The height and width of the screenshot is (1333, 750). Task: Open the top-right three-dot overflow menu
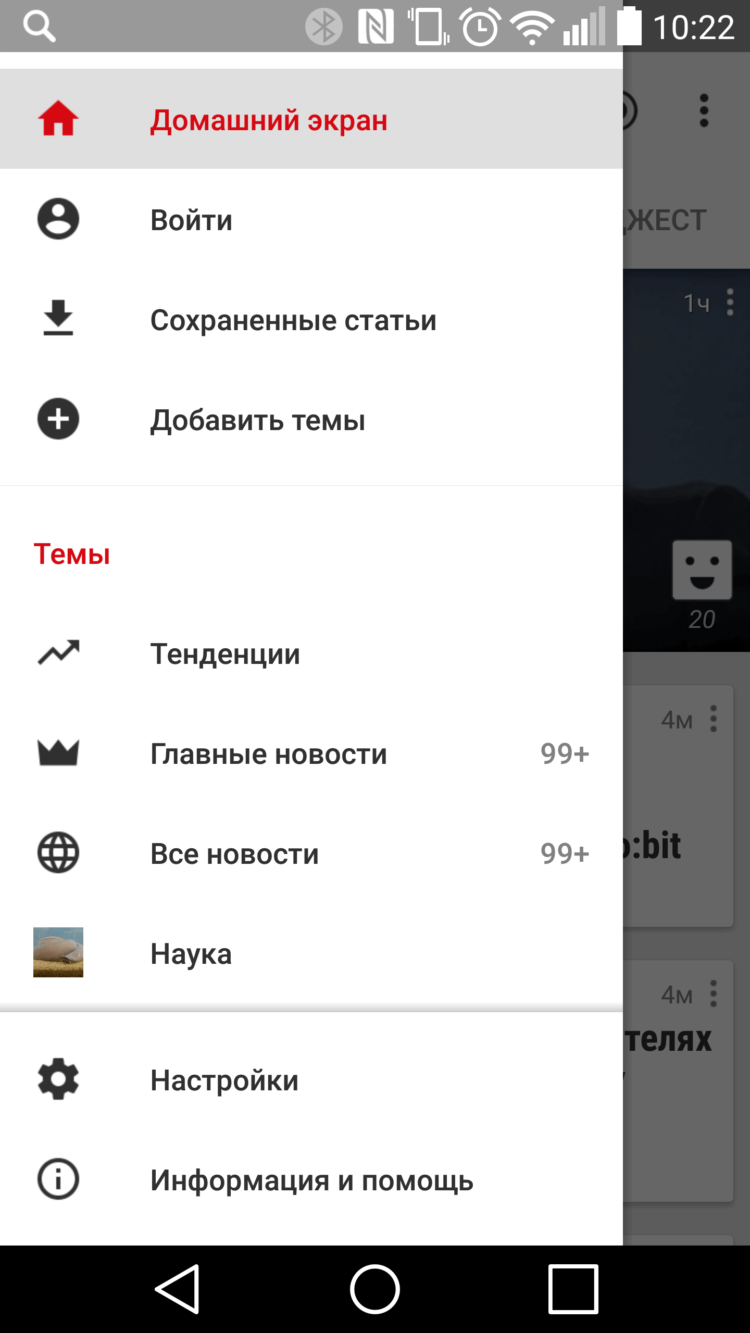point(703,111)
